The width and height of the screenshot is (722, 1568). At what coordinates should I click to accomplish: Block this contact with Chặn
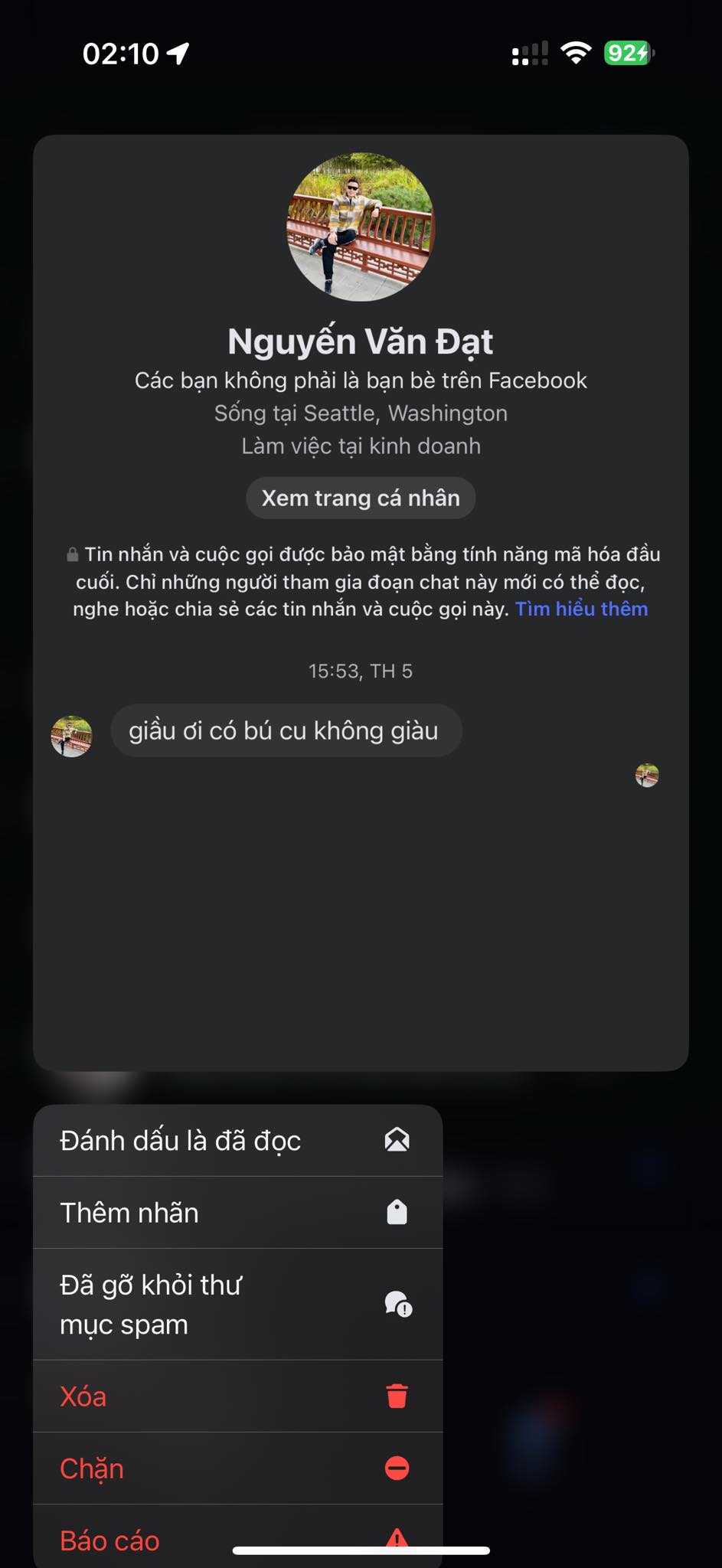point(237,1468)
